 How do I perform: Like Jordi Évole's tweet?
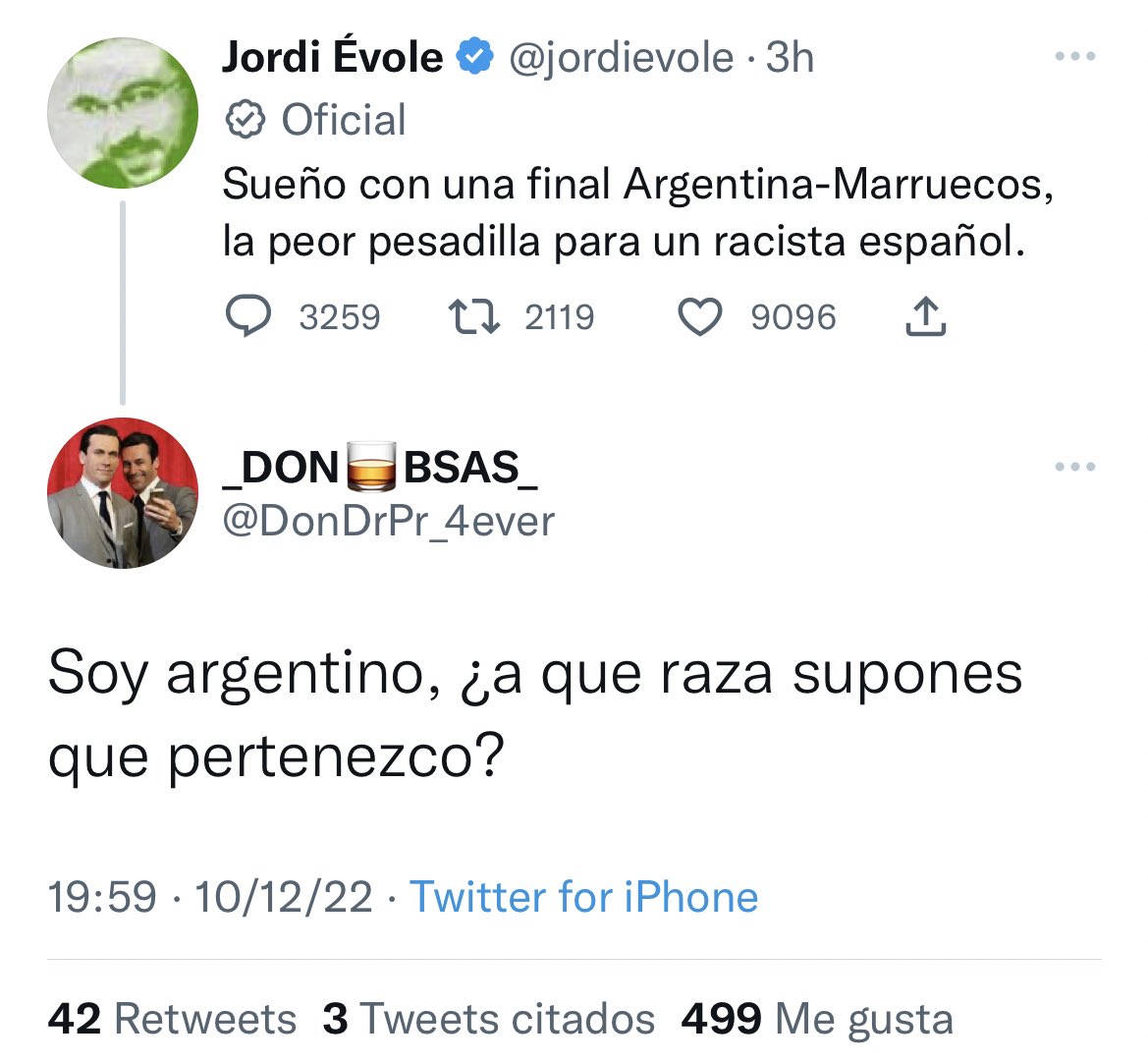click(x=700, y=317)
